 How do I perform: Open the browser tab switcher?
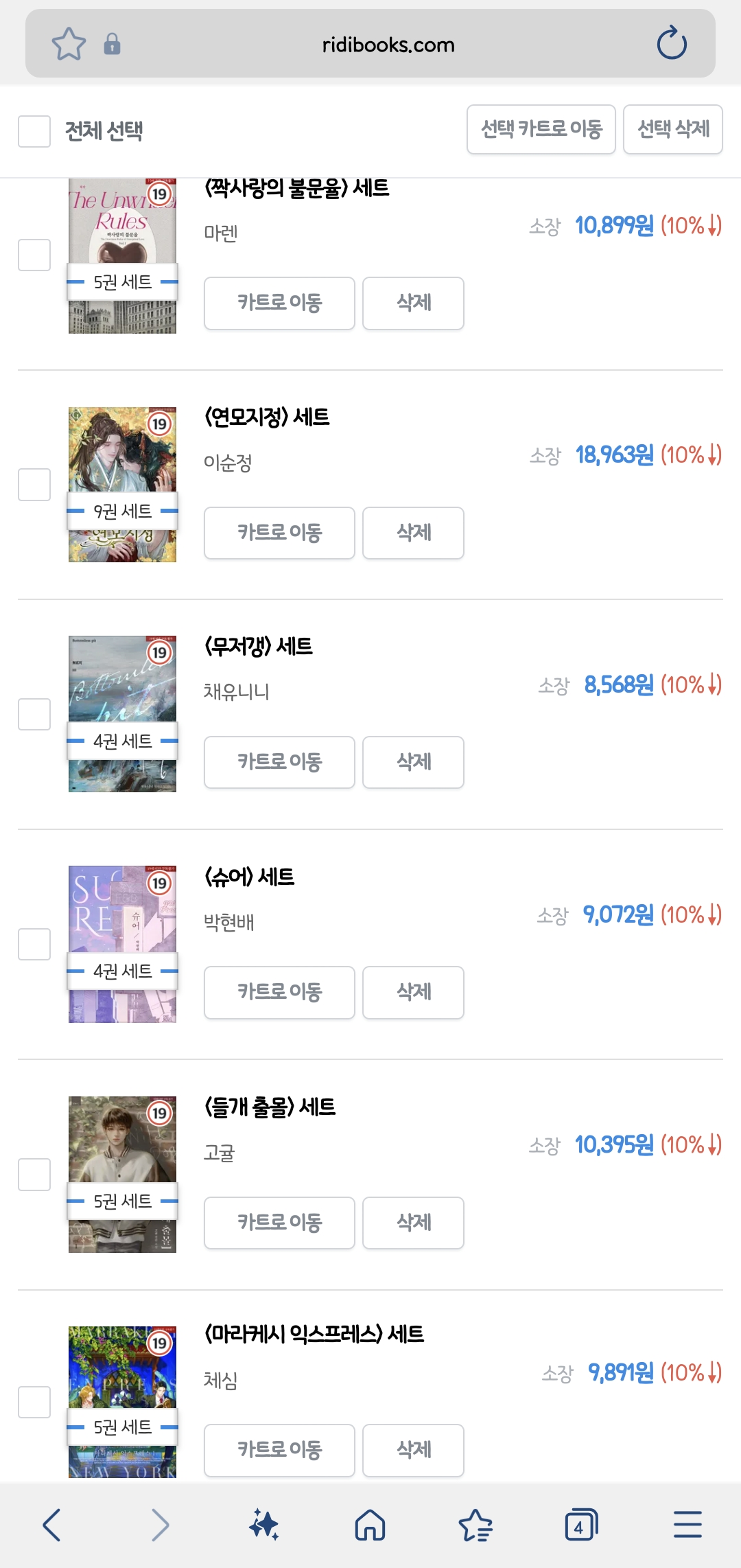580,1525
